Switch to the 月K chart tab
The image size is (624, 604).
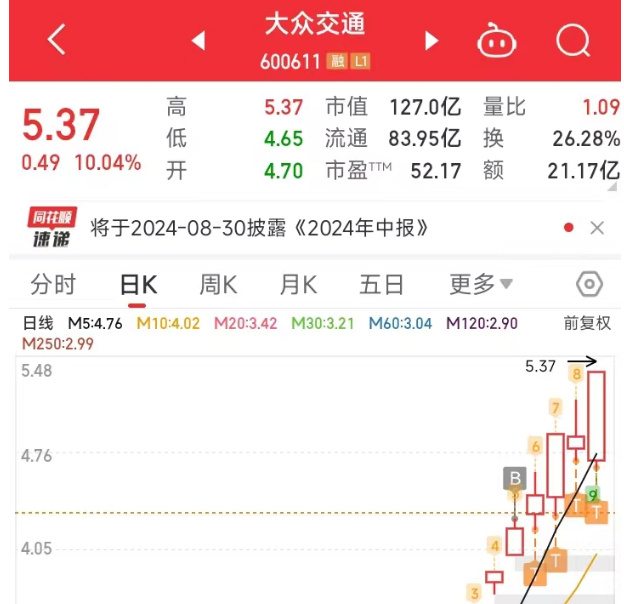click(x=298, y=284)
